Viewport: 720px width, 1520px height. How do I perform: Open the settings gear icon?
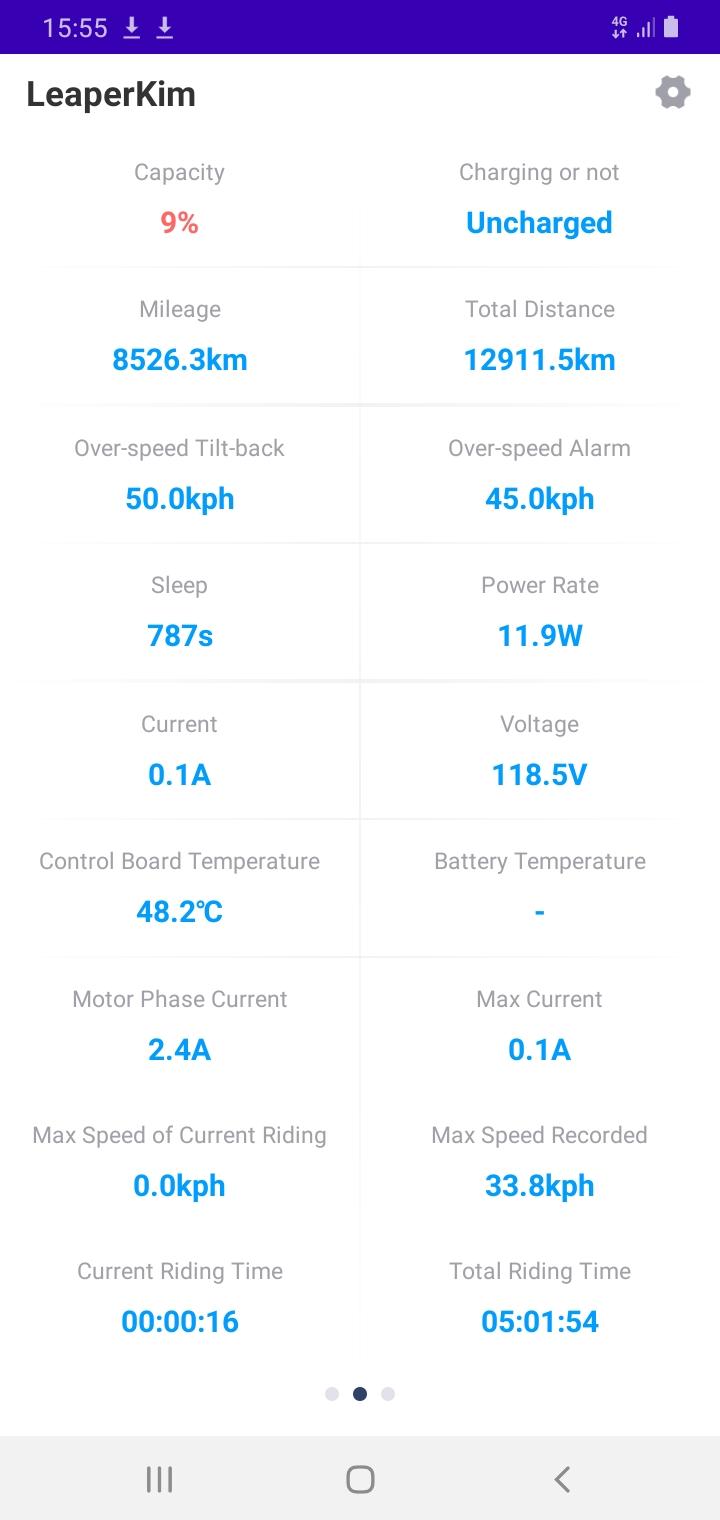[x=673, y=93]
